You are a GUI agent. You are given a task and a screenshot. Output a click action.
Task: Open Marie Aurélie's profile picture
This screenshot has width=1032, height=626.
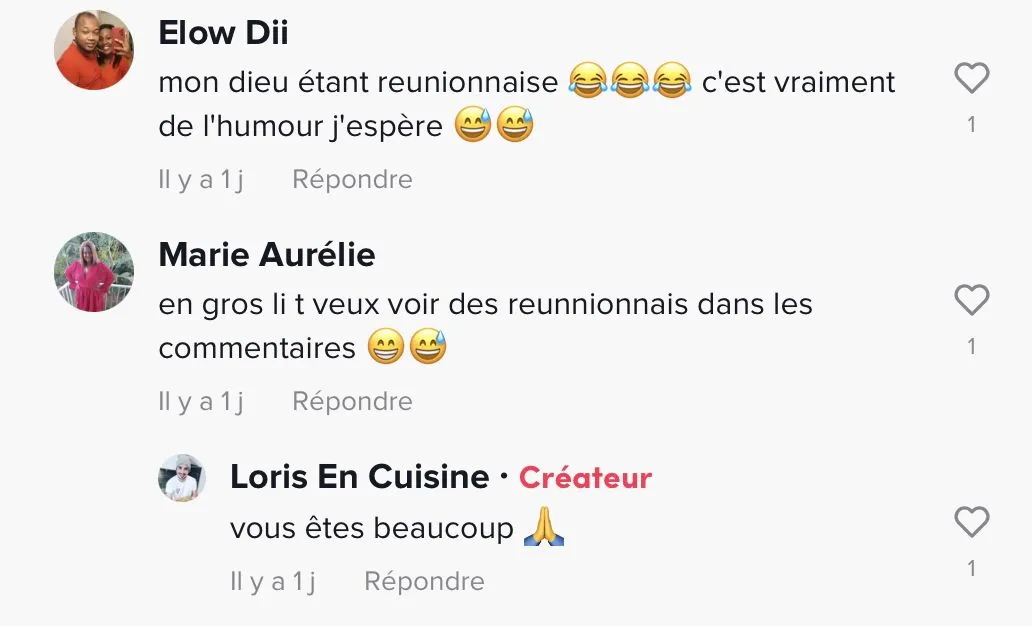pyautogui.click(x=94, y=272)
